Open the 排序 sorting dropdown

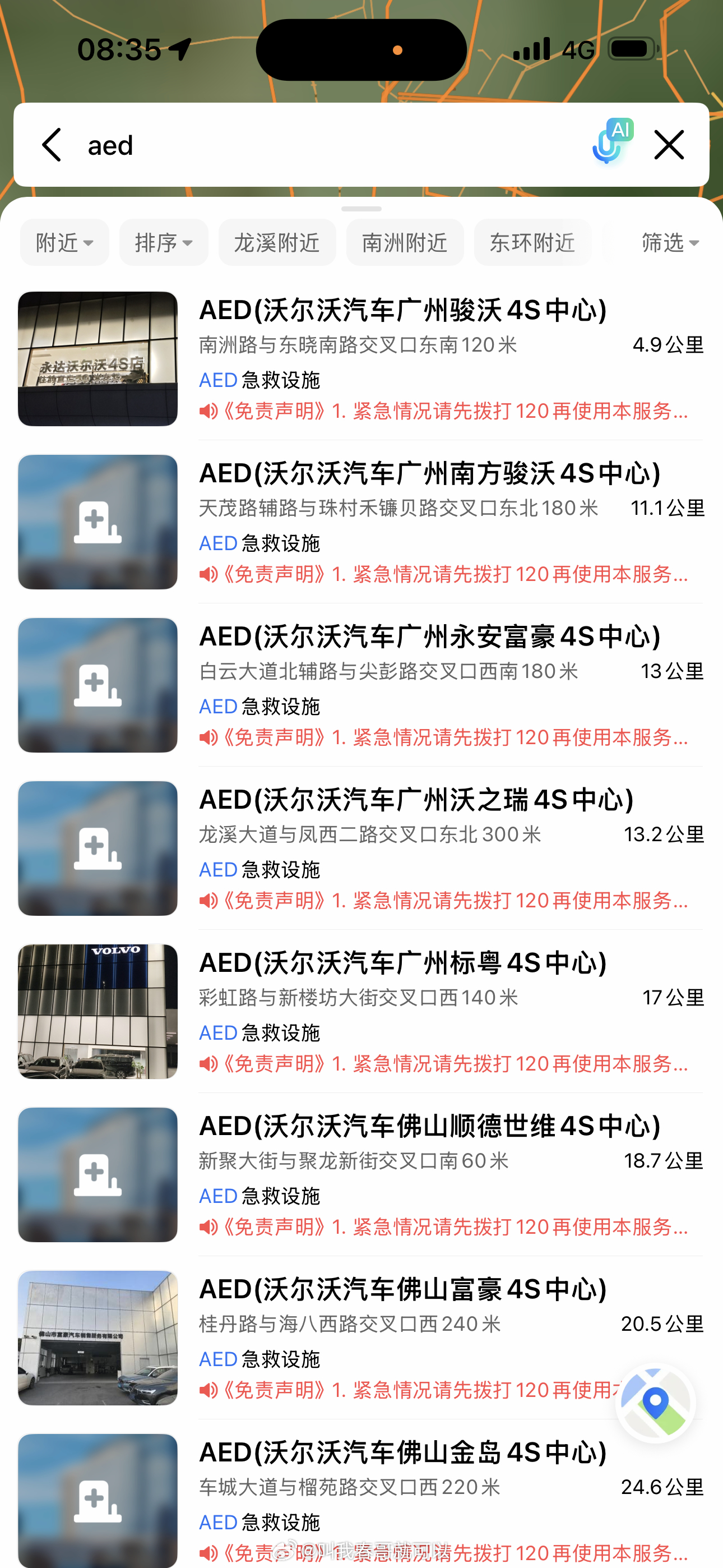pos(163,242)
